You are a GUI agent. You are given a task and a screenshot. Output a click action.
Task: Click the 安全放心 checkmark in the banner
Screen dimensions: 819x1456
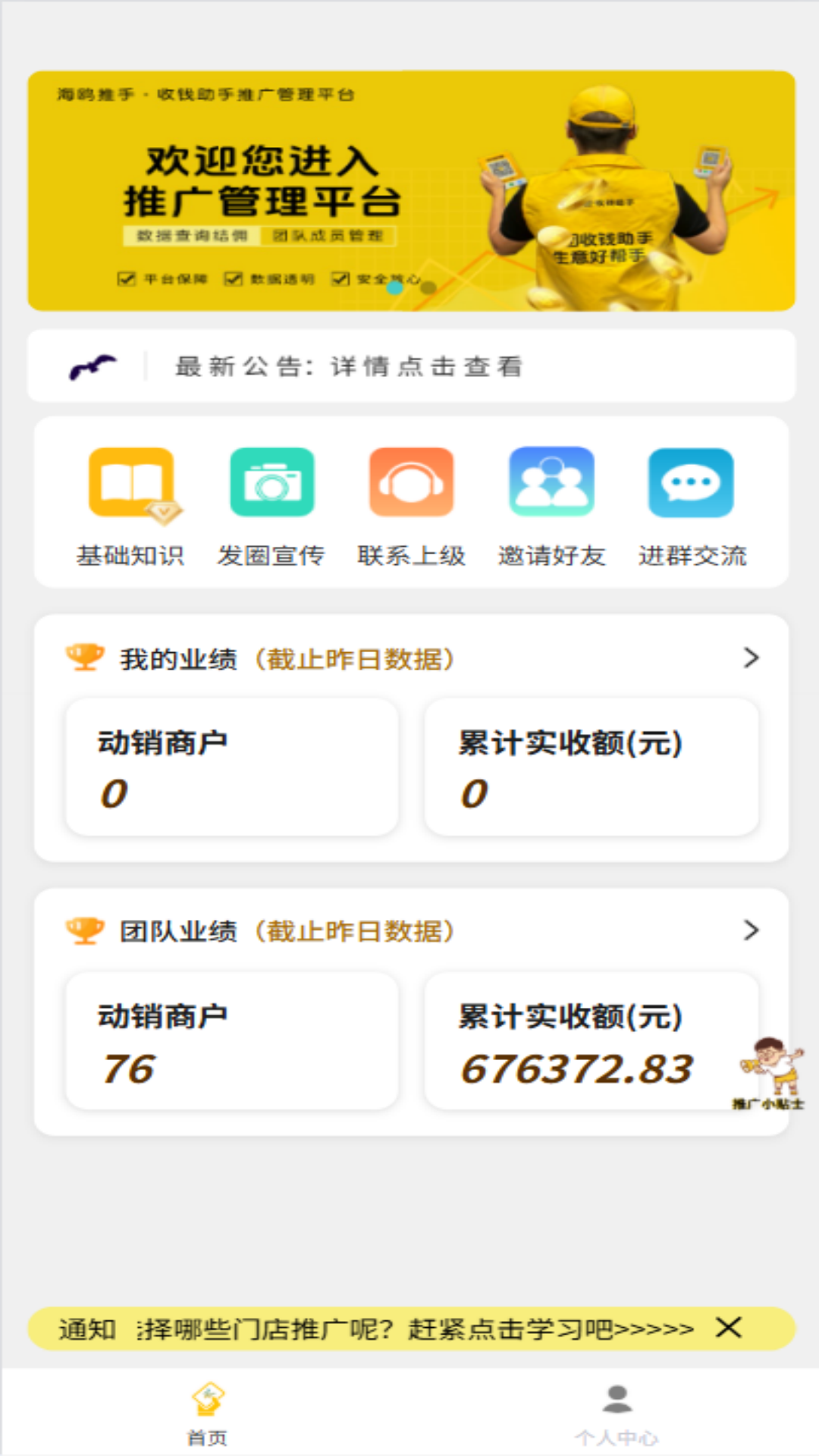(x=339, y=280)
